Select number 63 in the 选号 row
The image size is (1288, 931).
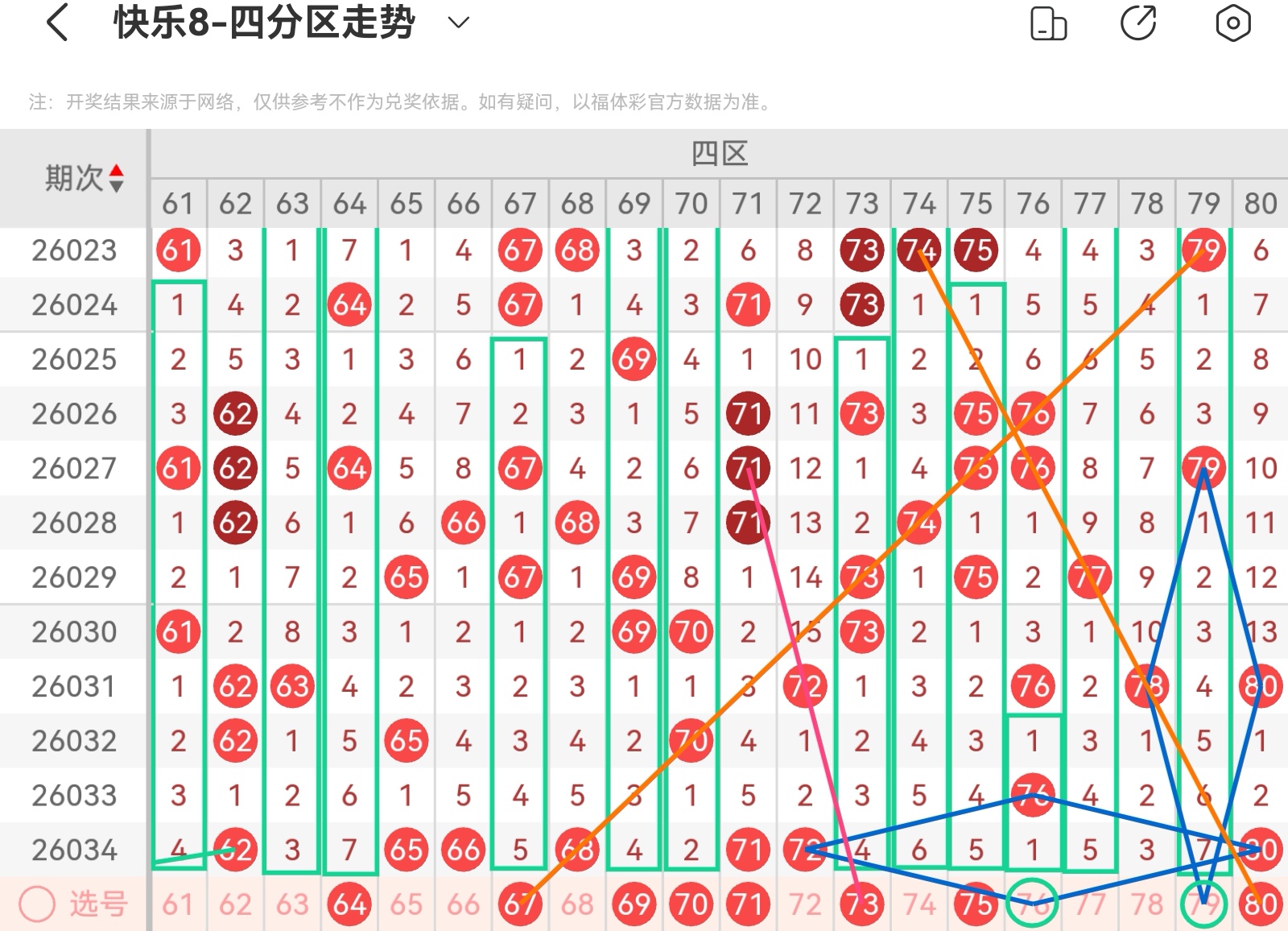tap(292, 904)
